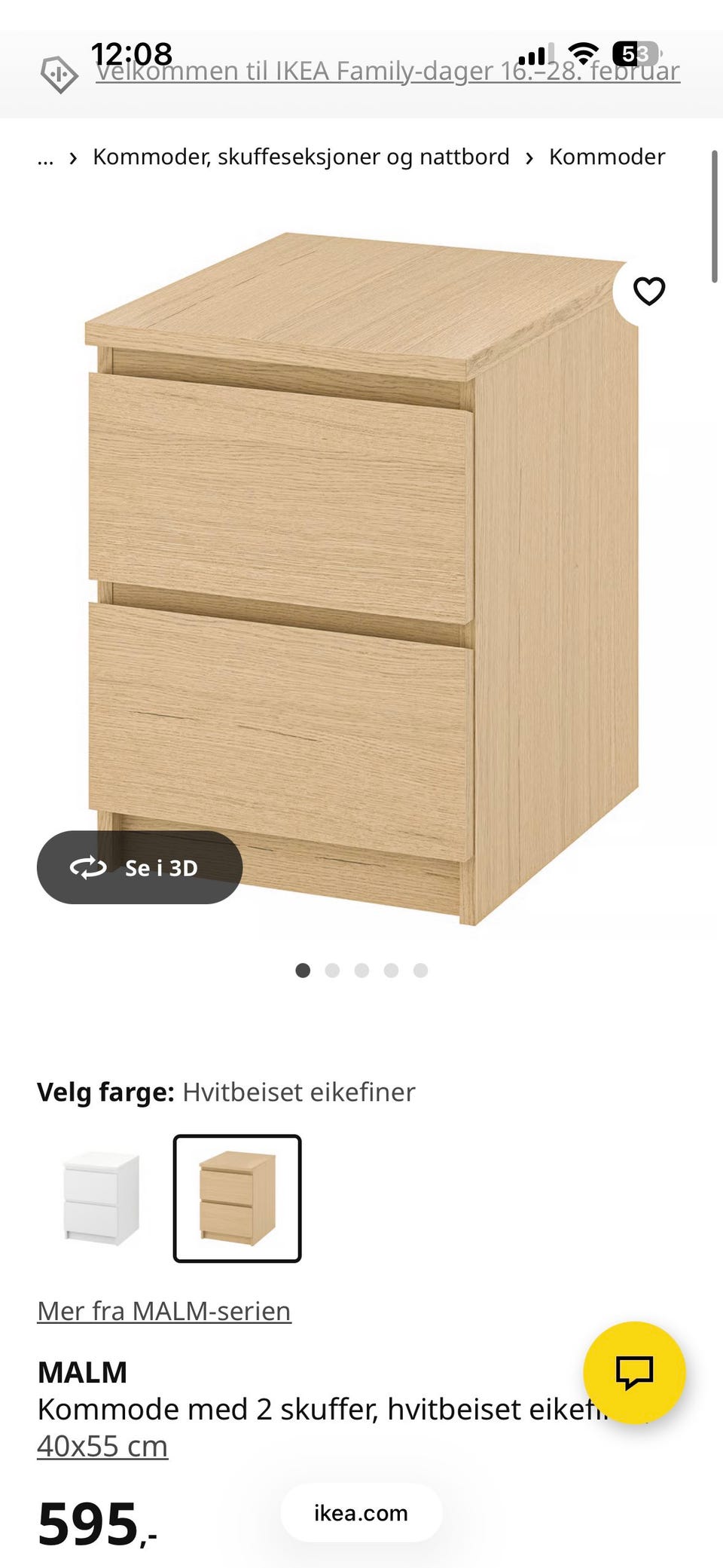The width and height of the screenshot is (723, 1568).
Task: Select the highlighted Hvitbeiset eikefiner swatch
Action: (x=237, y=1197)
